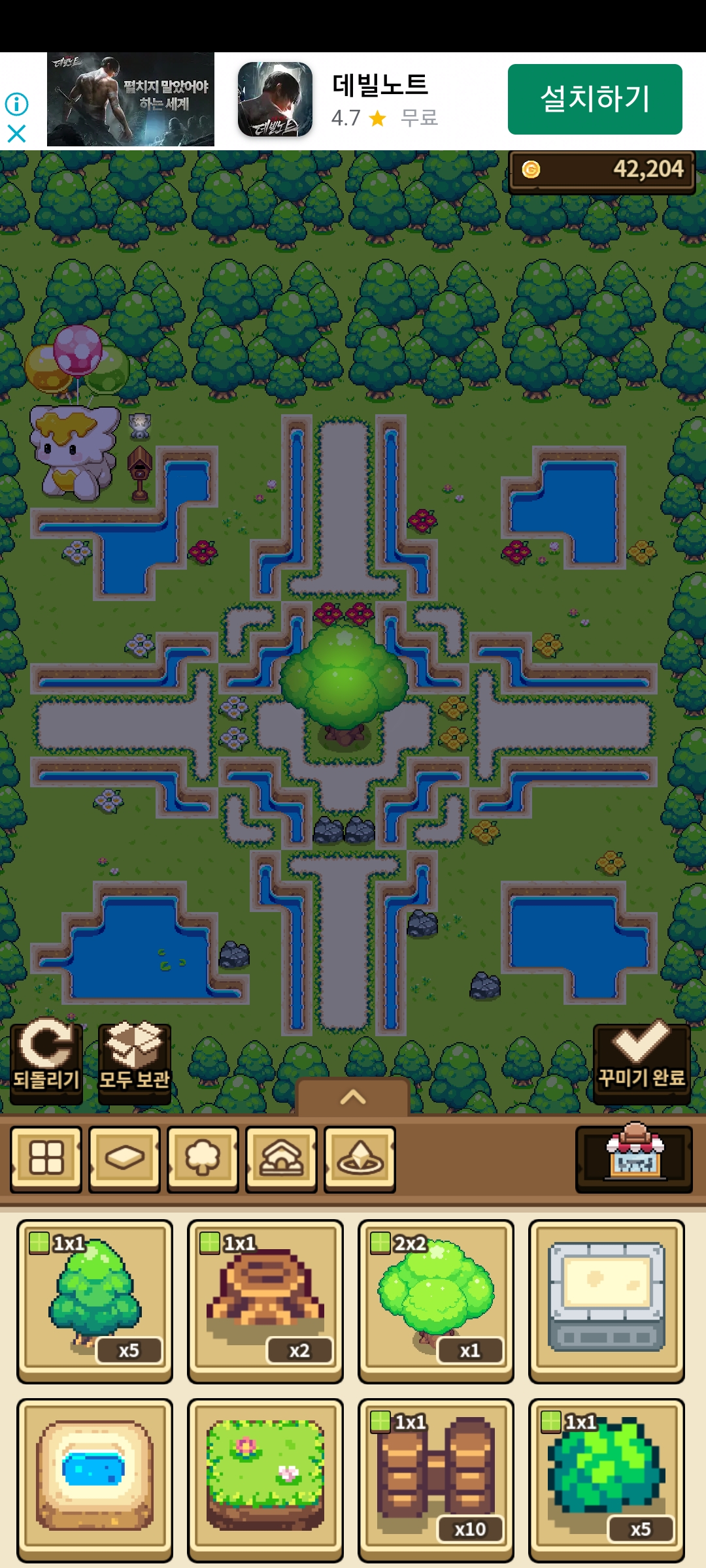The image size is (706, 1568).
Task: Switch to the all-items grid category tab
Action: (x=46, y=1159)
